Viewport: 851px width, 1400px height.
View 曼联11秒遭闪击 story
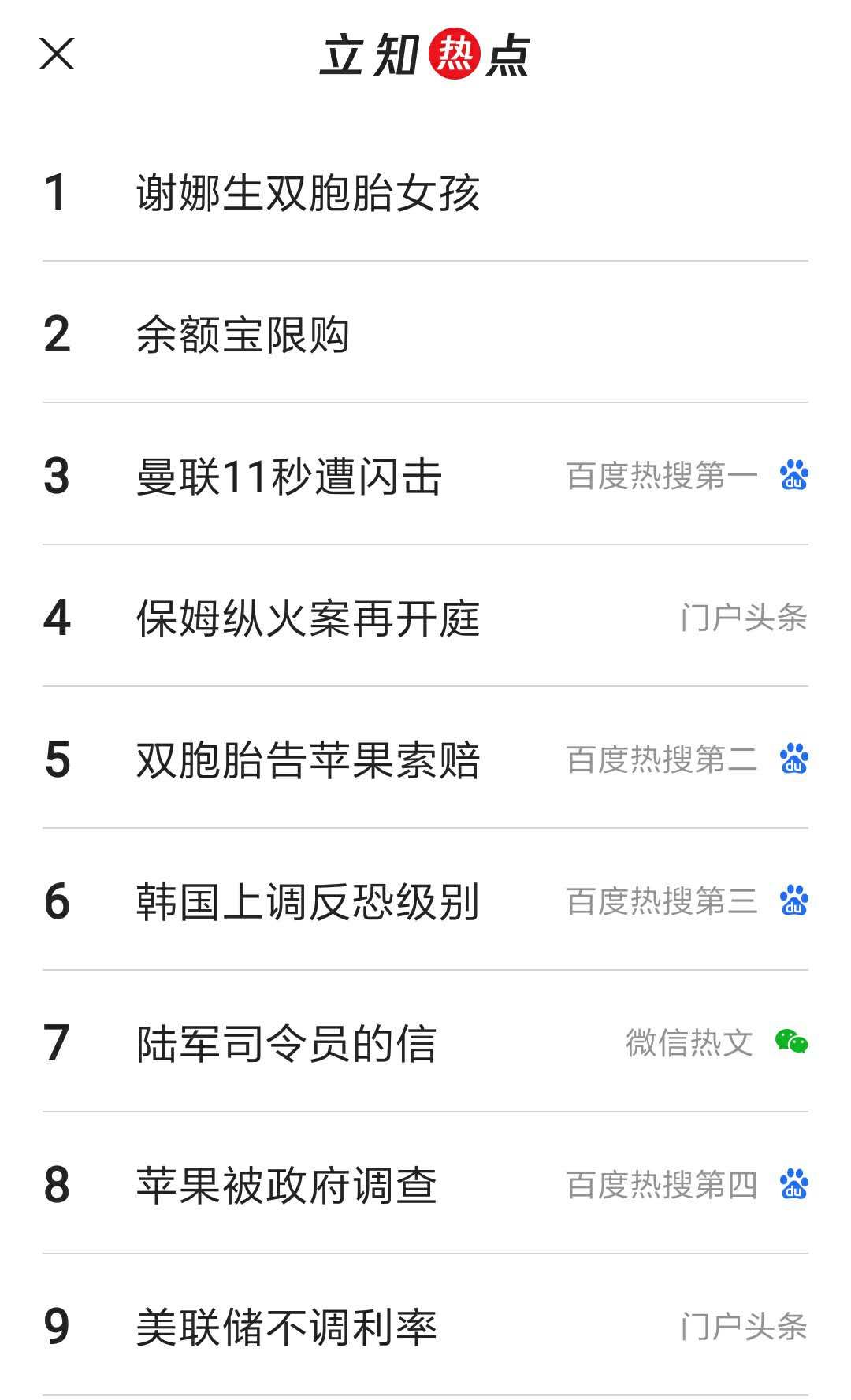click(x=288, y=477)
